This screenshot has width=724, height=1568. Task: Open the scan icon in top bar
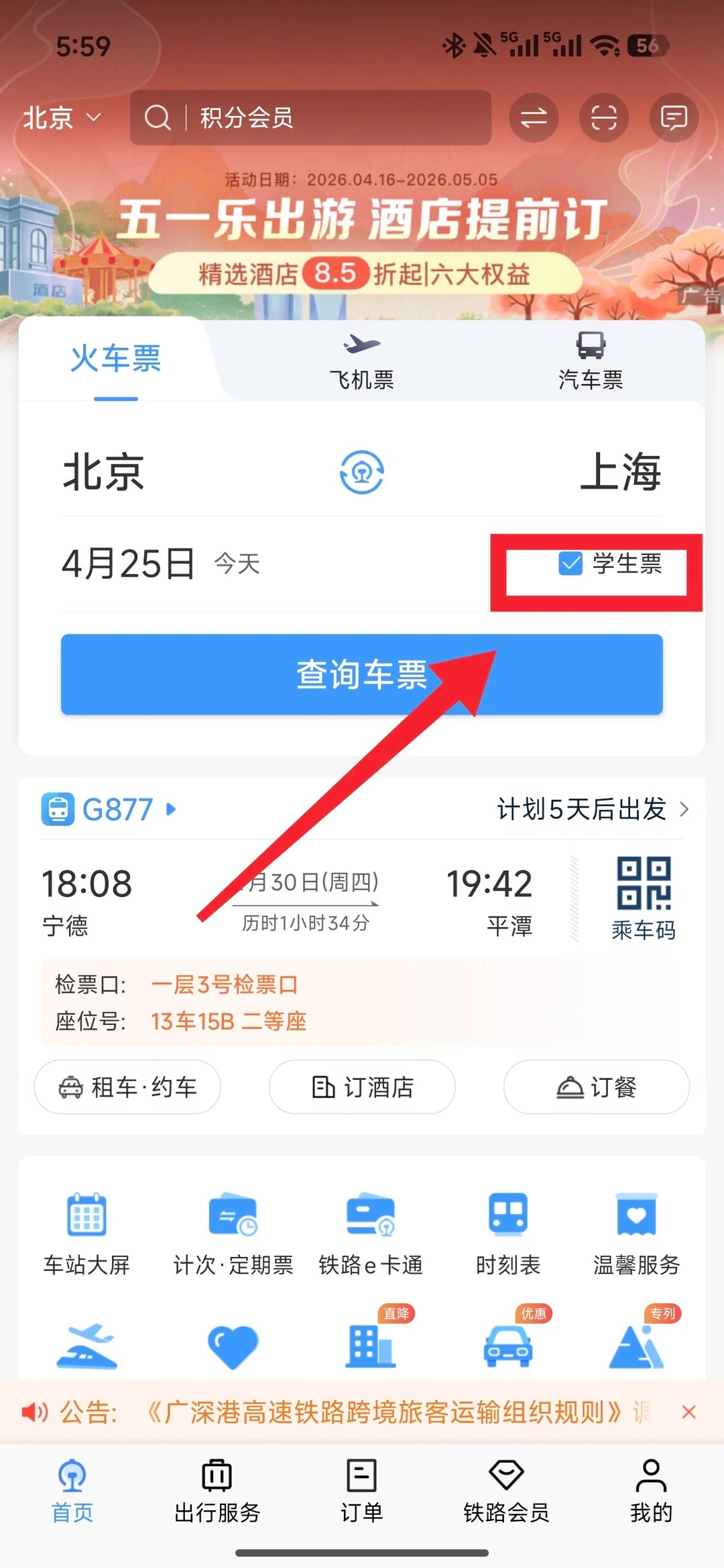603,118
